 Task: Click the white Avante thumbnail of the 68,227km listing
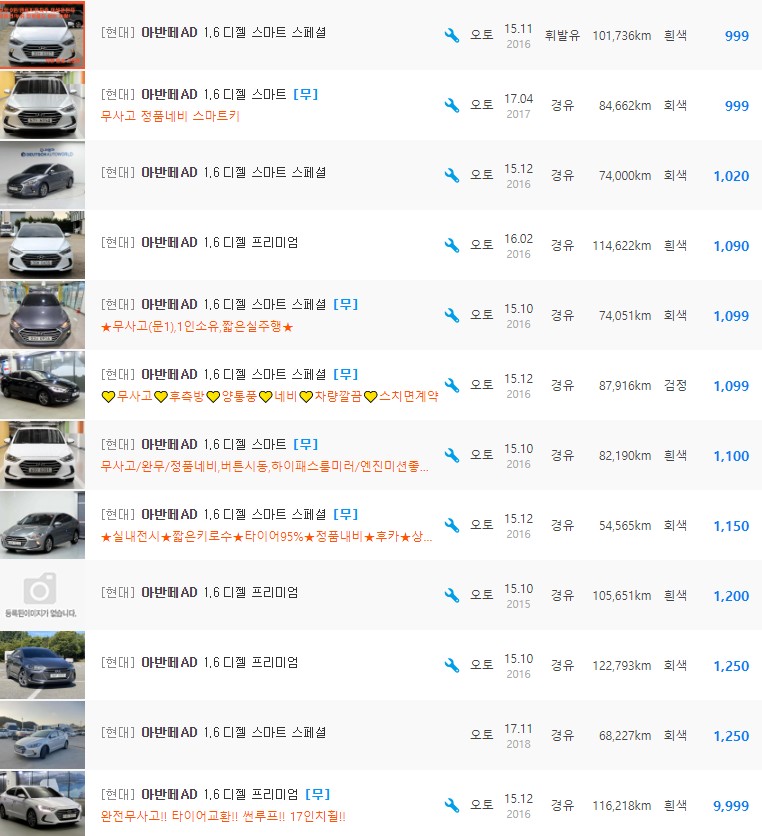point(42,735)
